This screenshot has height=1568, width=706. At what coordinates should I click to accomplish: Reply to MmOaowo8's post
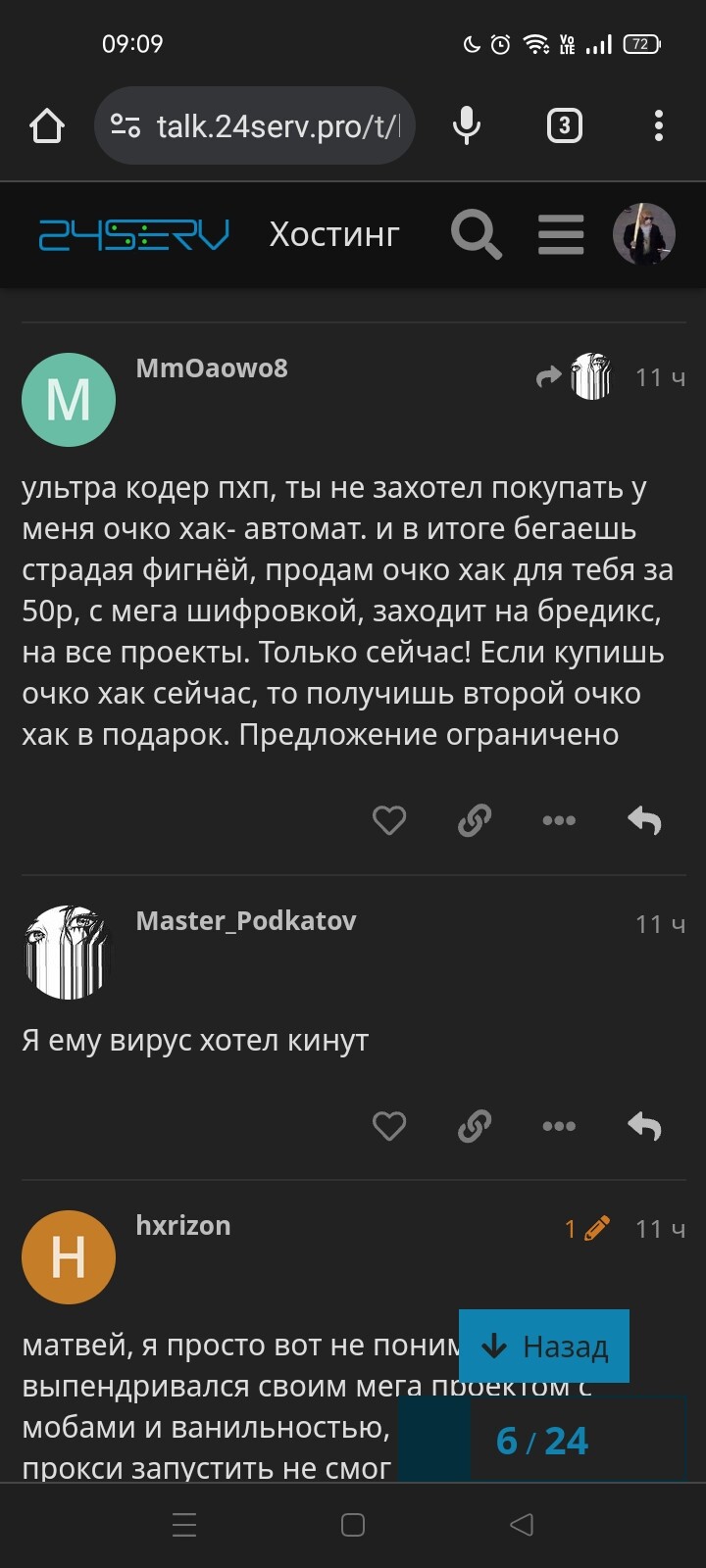coord(644,820)
